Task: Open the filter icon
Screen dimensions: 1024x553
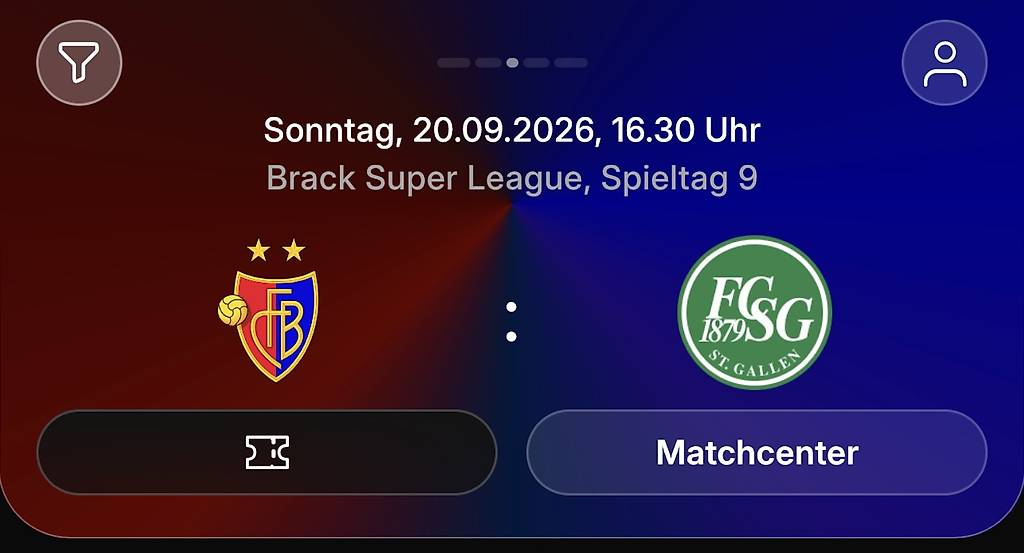Action: tap(79, 63)
